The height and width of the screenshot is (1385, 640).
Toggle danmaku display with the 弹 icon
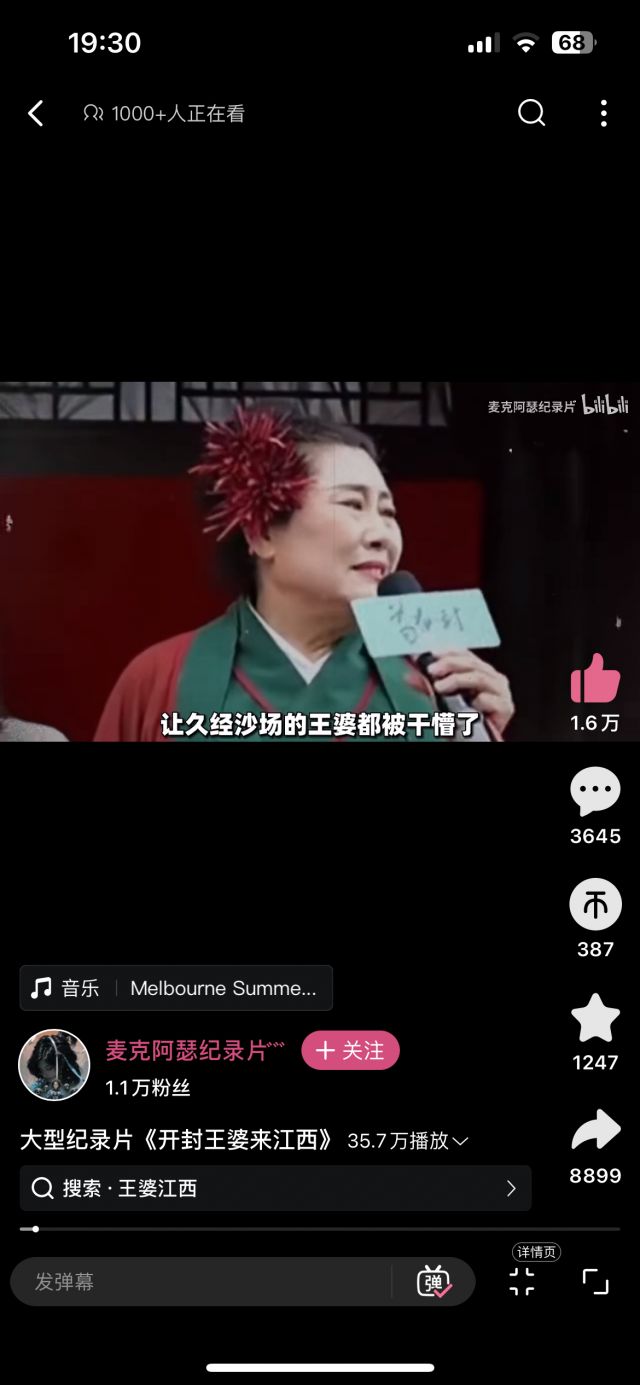click(434, 1282)
